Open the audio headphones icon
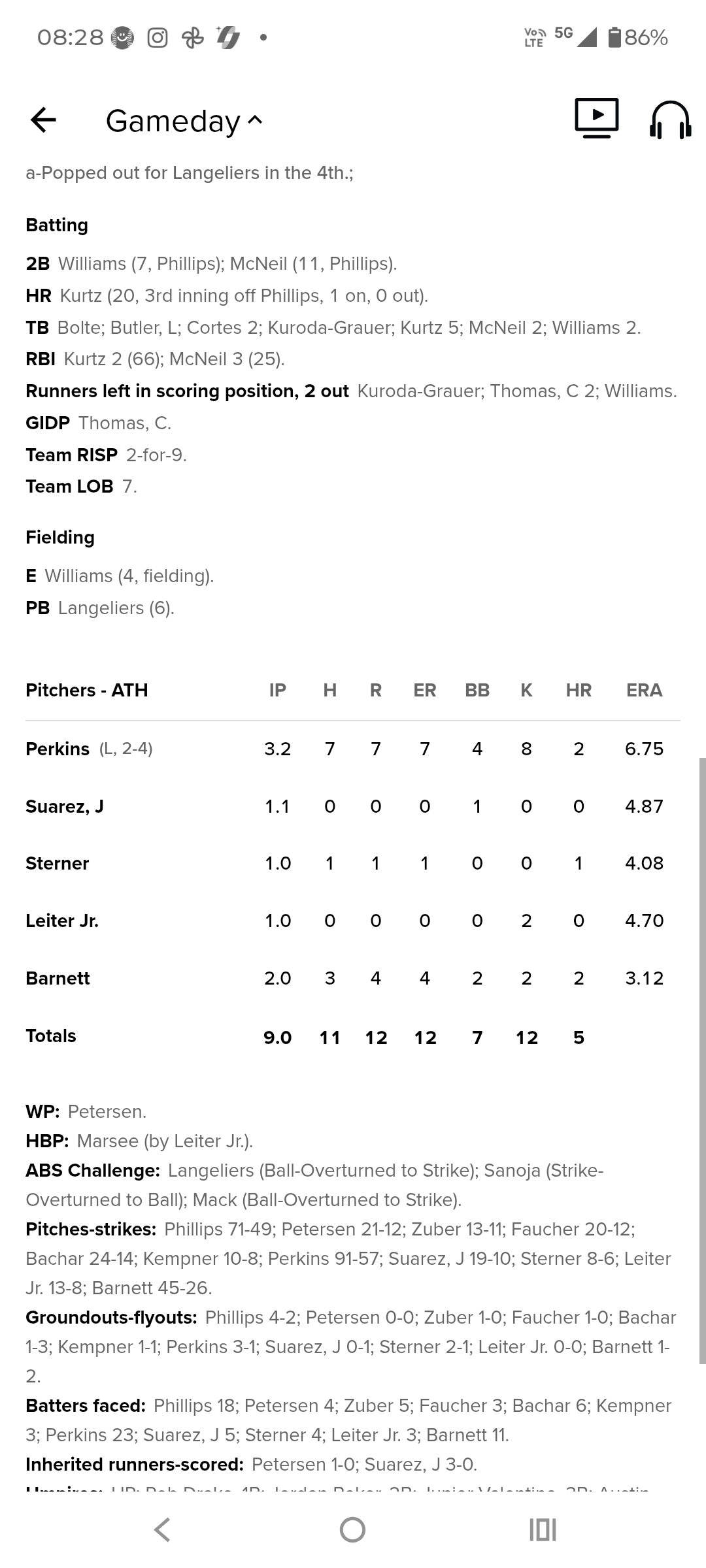The image size is (706, 1568). 671,120
